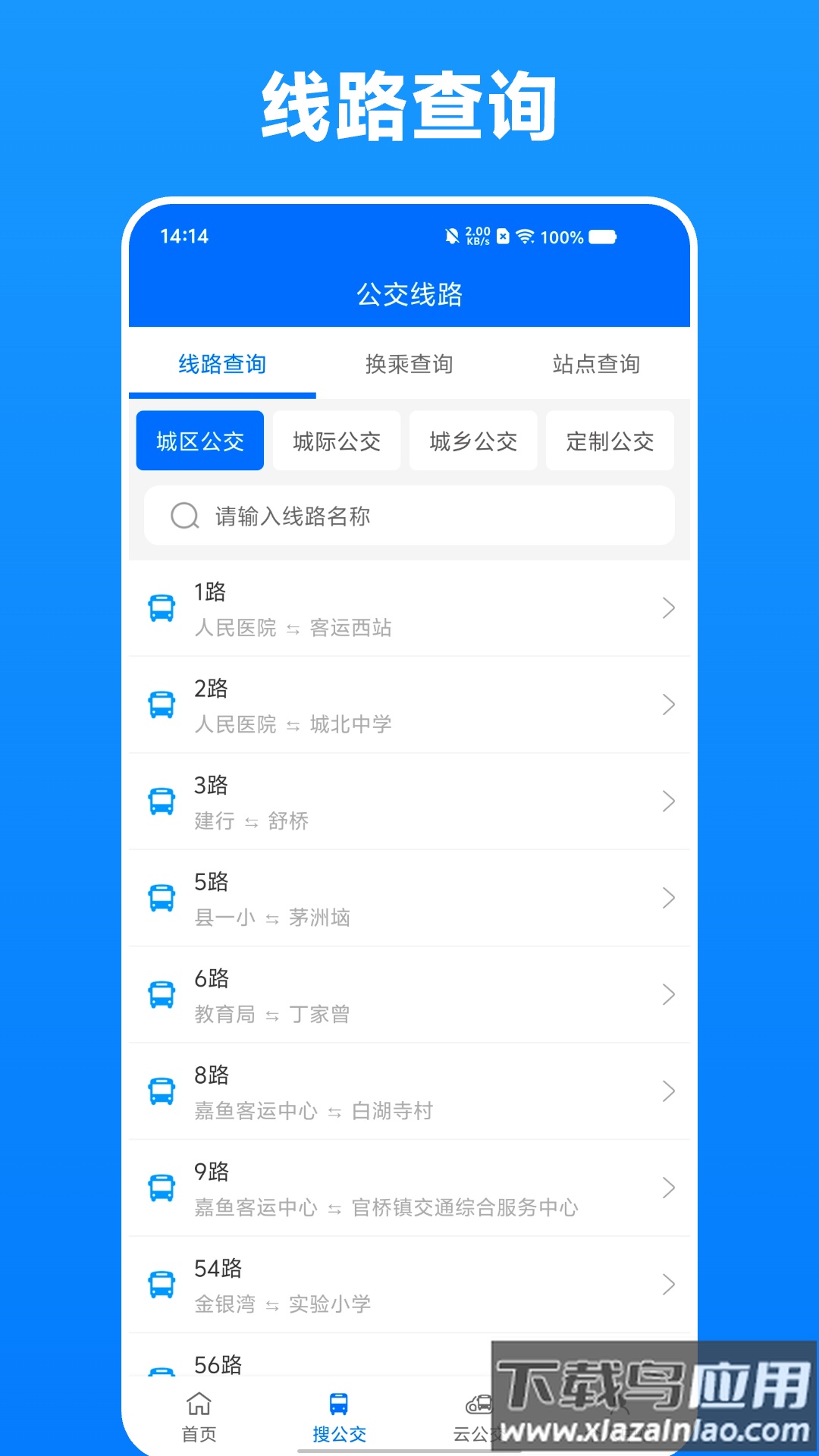The image size is (819, 1456).
Task: Select the bus icon next to 1路
Action: point(161,608)
